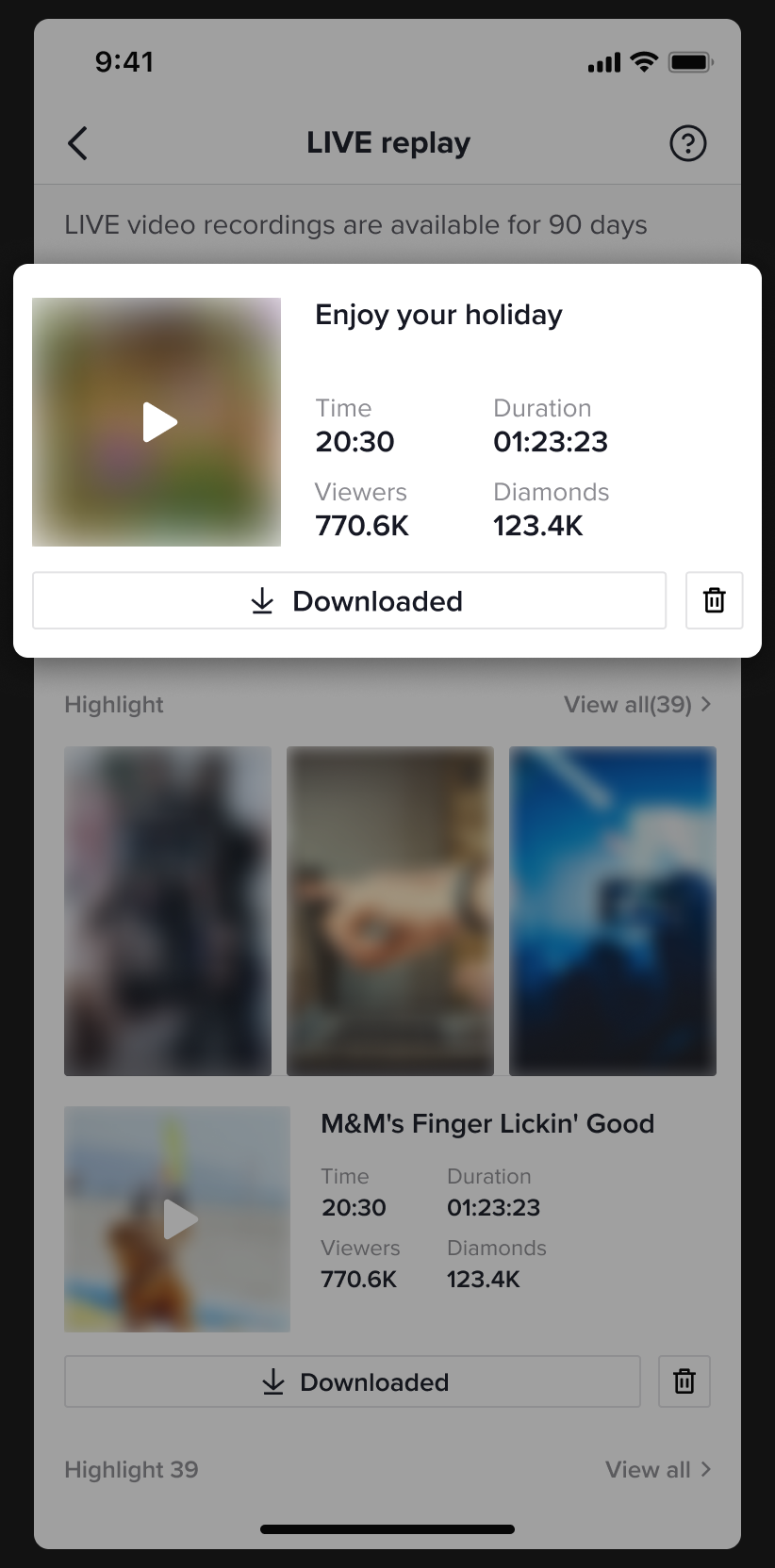The image size is (775, 1568).
Task: Open the middle highlight clip thumbnail
Action: (x=390, y=910)
